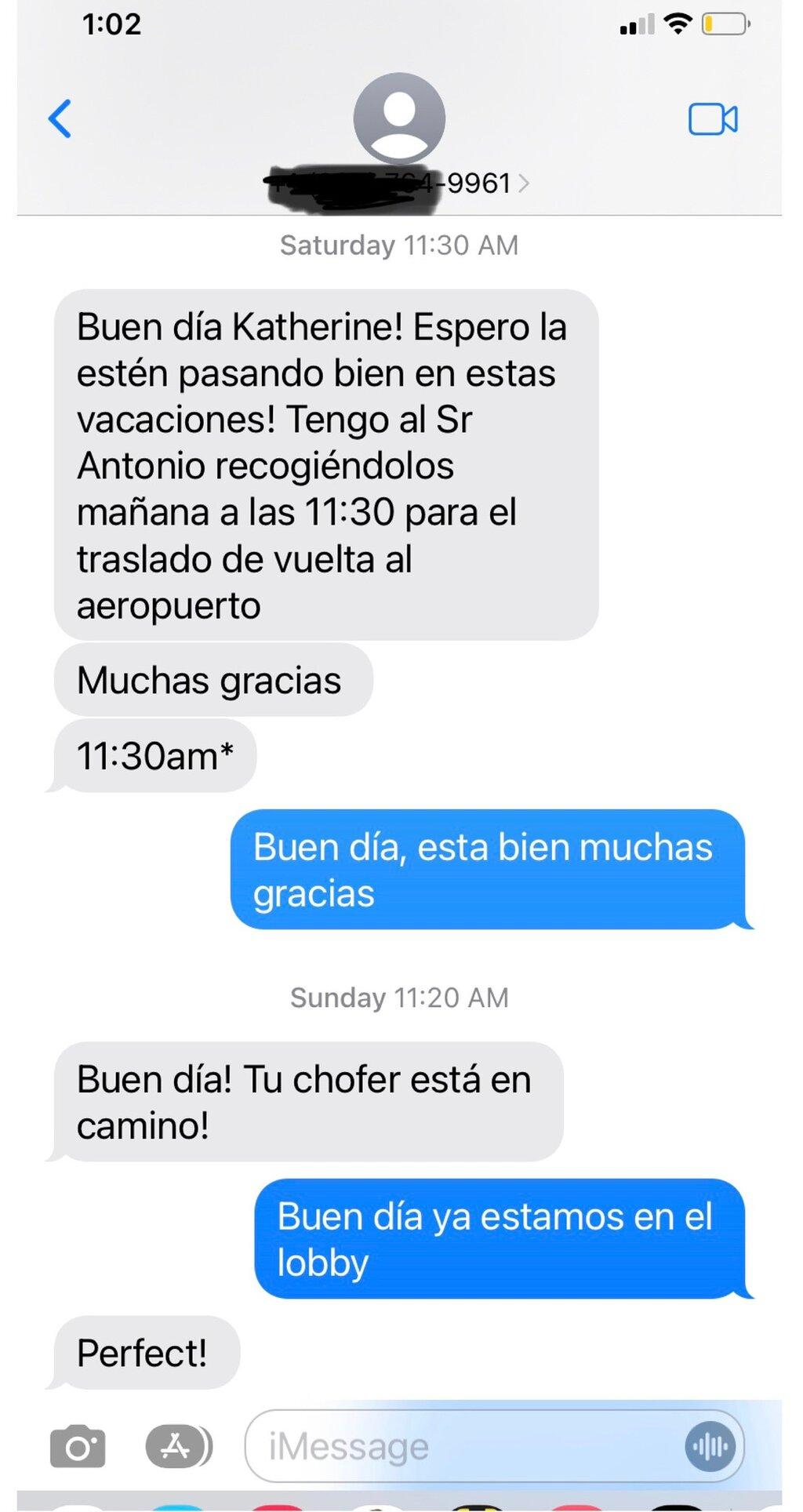Open the App Store apps drawer
The image size is (803, 1512).
[x=179, y=1446]
